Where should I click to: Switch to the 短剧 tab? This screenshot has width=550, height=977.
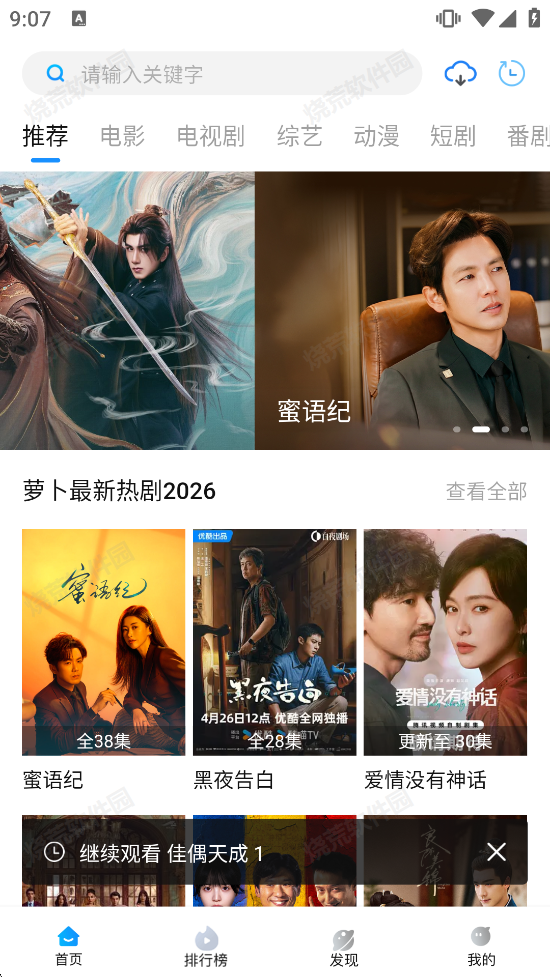point(453,136)
